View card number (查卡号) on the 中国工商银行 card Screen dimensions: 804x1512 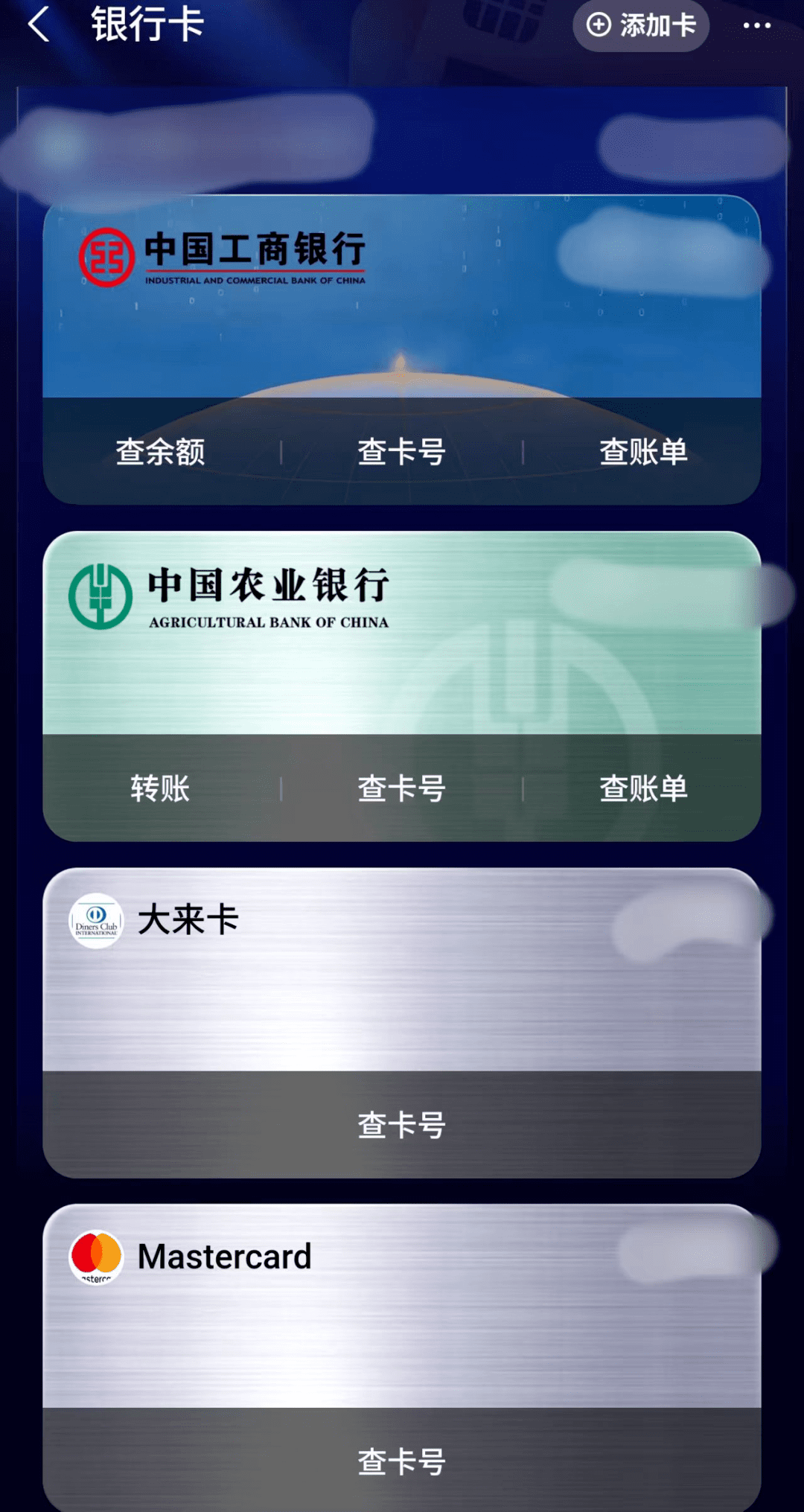click(401, 452)
